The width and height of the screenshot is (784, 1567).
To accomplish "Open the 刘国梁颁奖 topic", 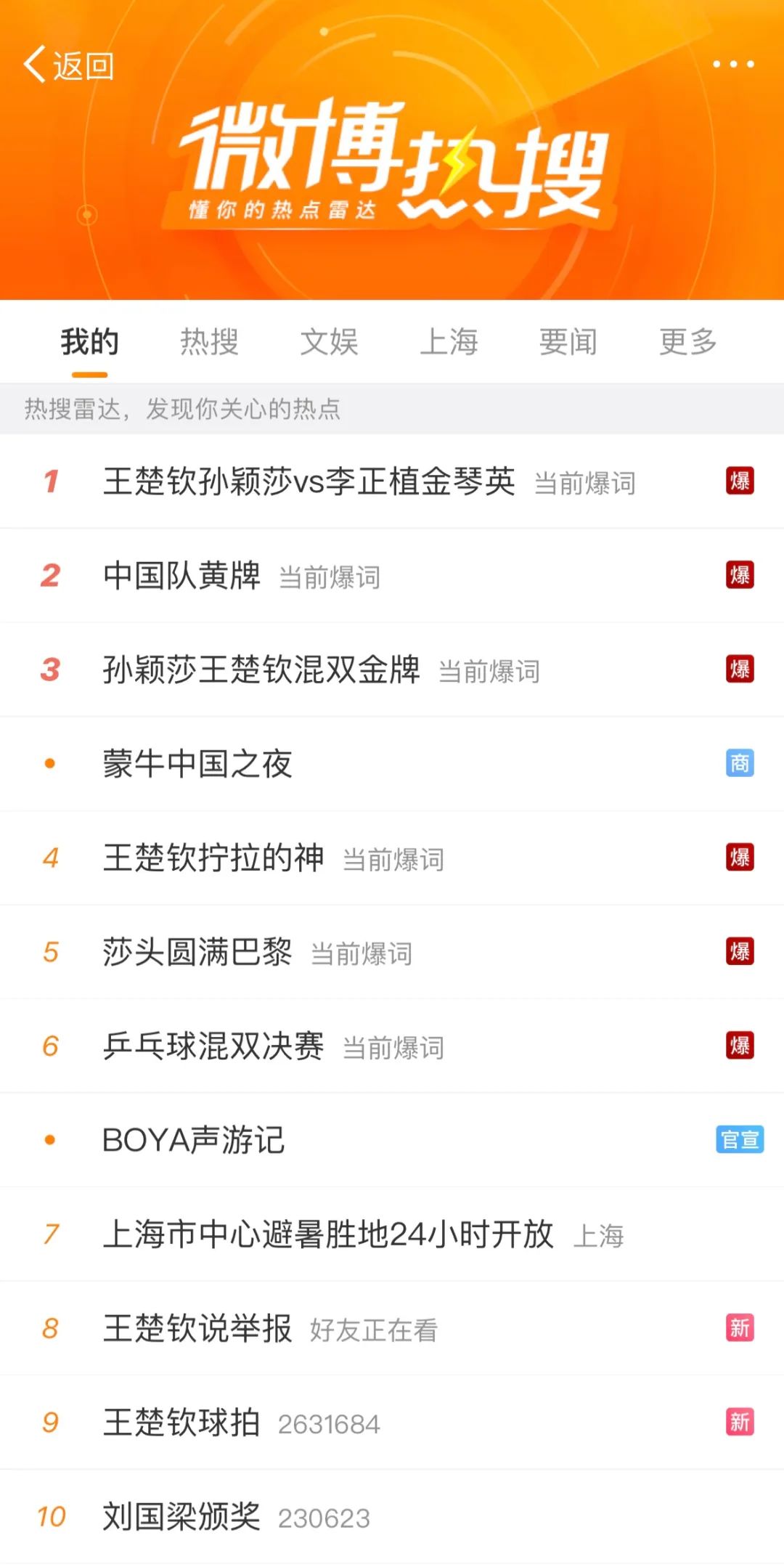I will (181, 1516).
